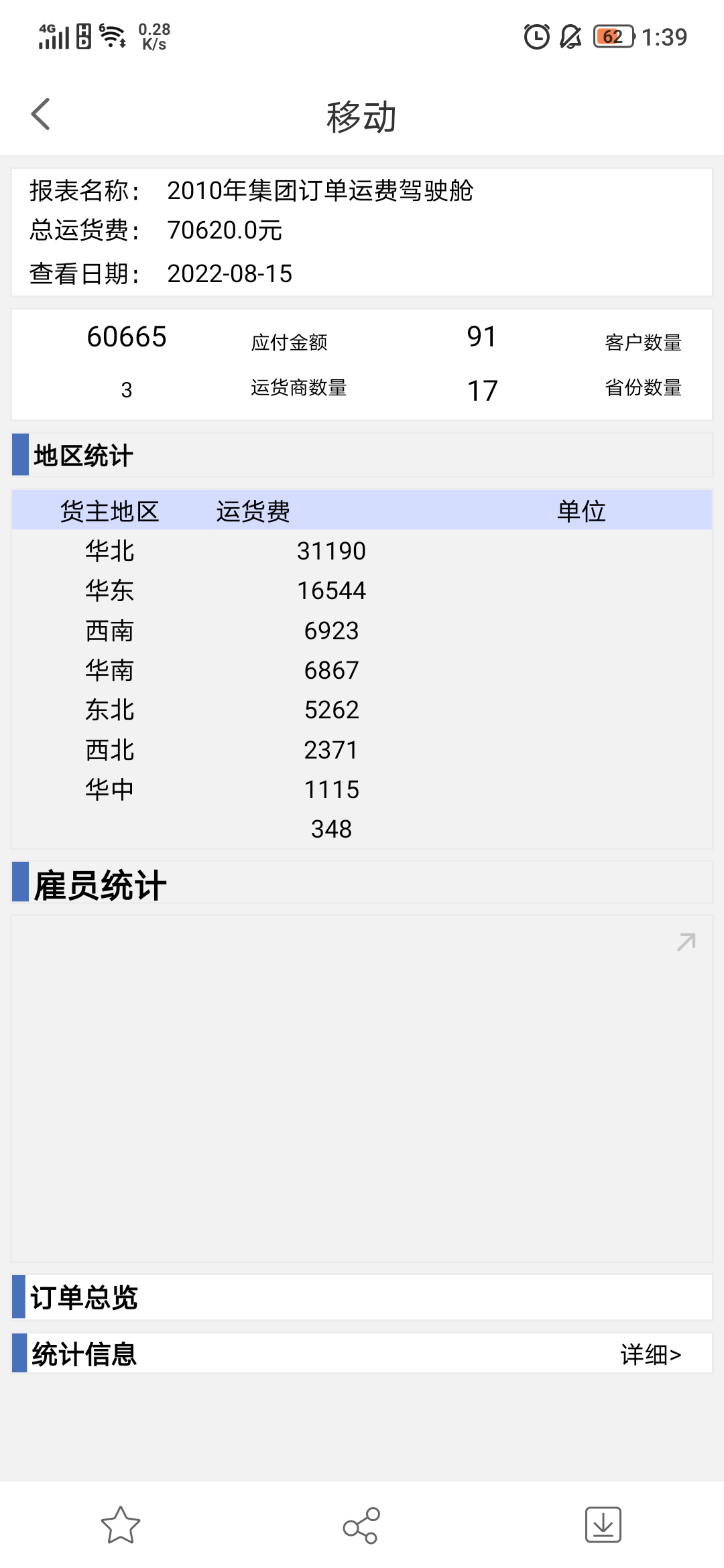The image size is (724, 1568).
Task: Expand the 雇员统计 chart via the arrow icon
Action: [686, 941]
